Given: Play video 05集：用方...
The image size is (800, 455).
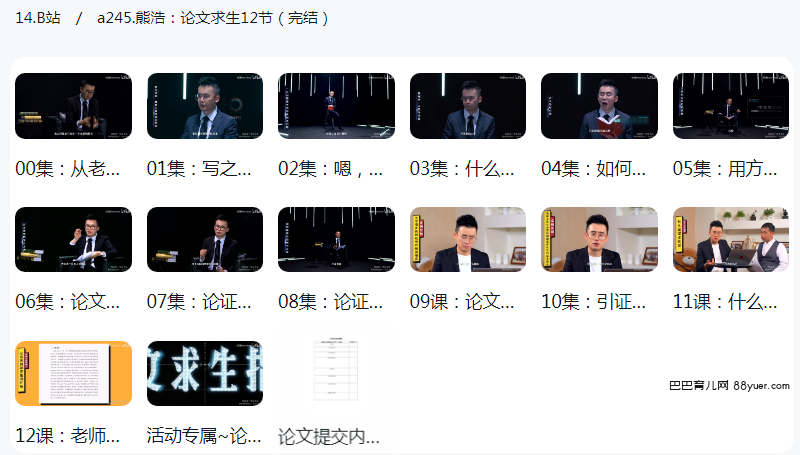Looking at the screenshot, I should pyautogui.click(x=731, y=106).
